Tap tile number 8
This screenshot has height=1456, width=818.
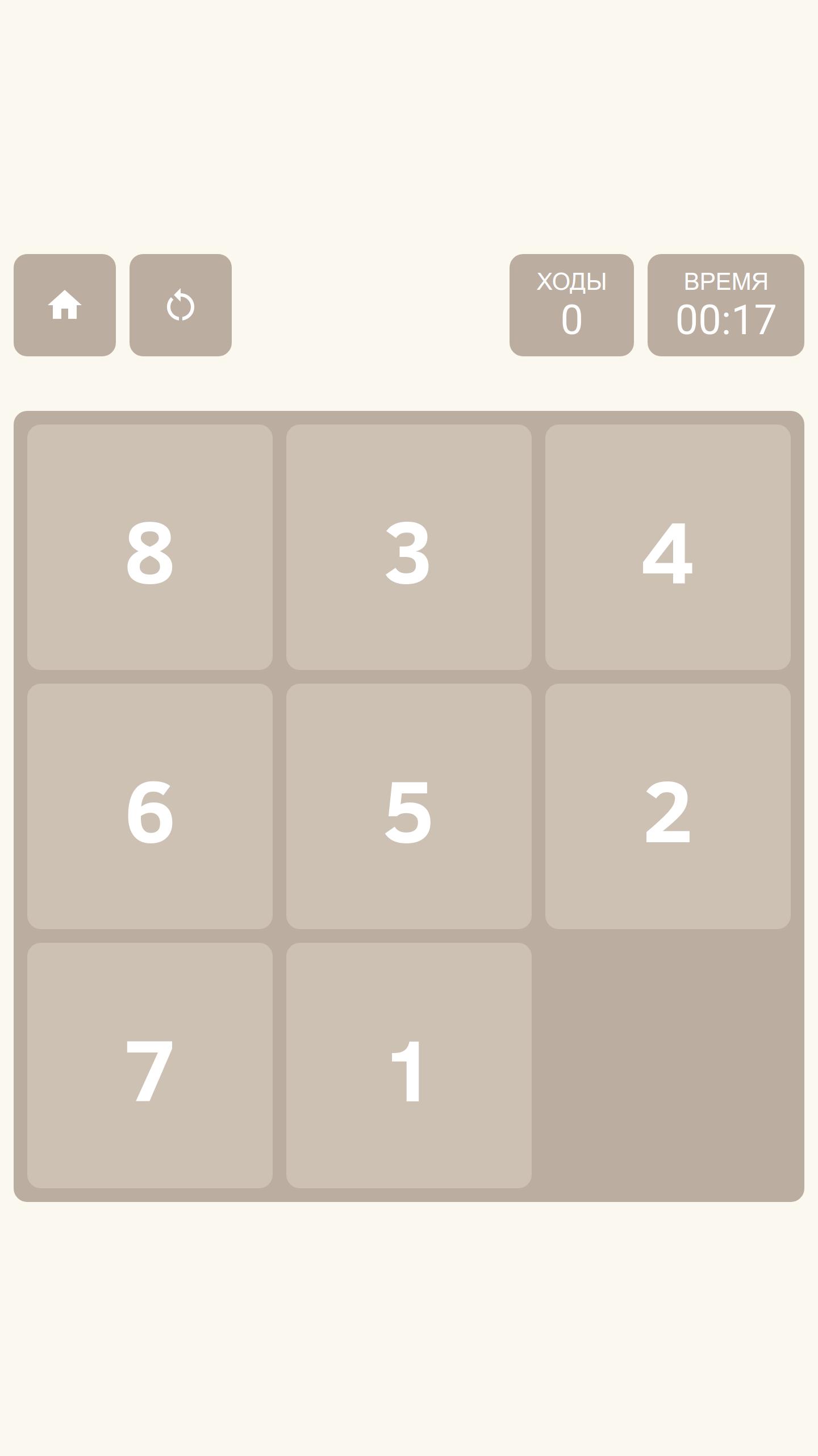pyautogui.click(x=150, y=547)
